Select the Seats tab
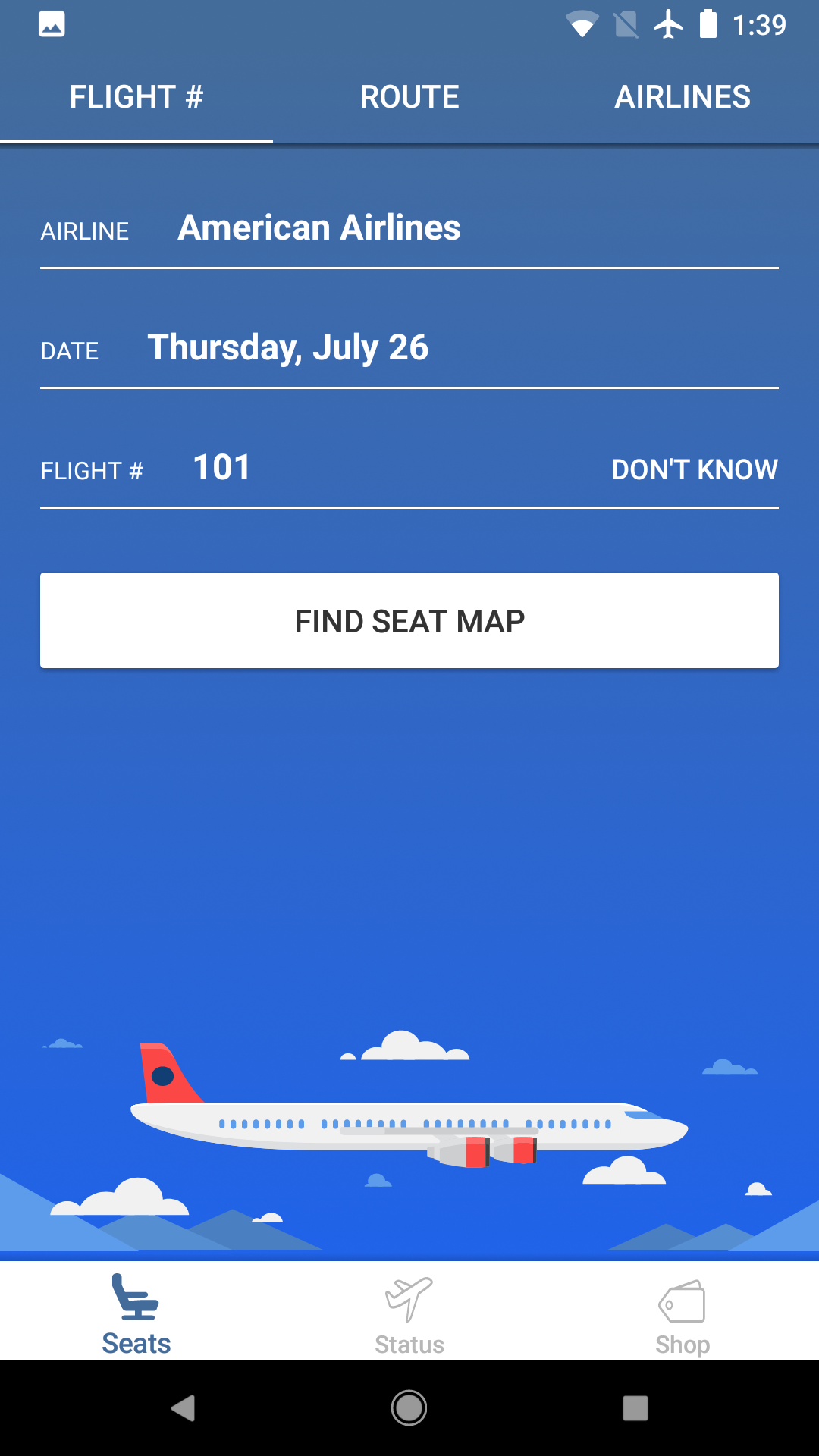The image size is (819, 1456). pos(136,1315)
